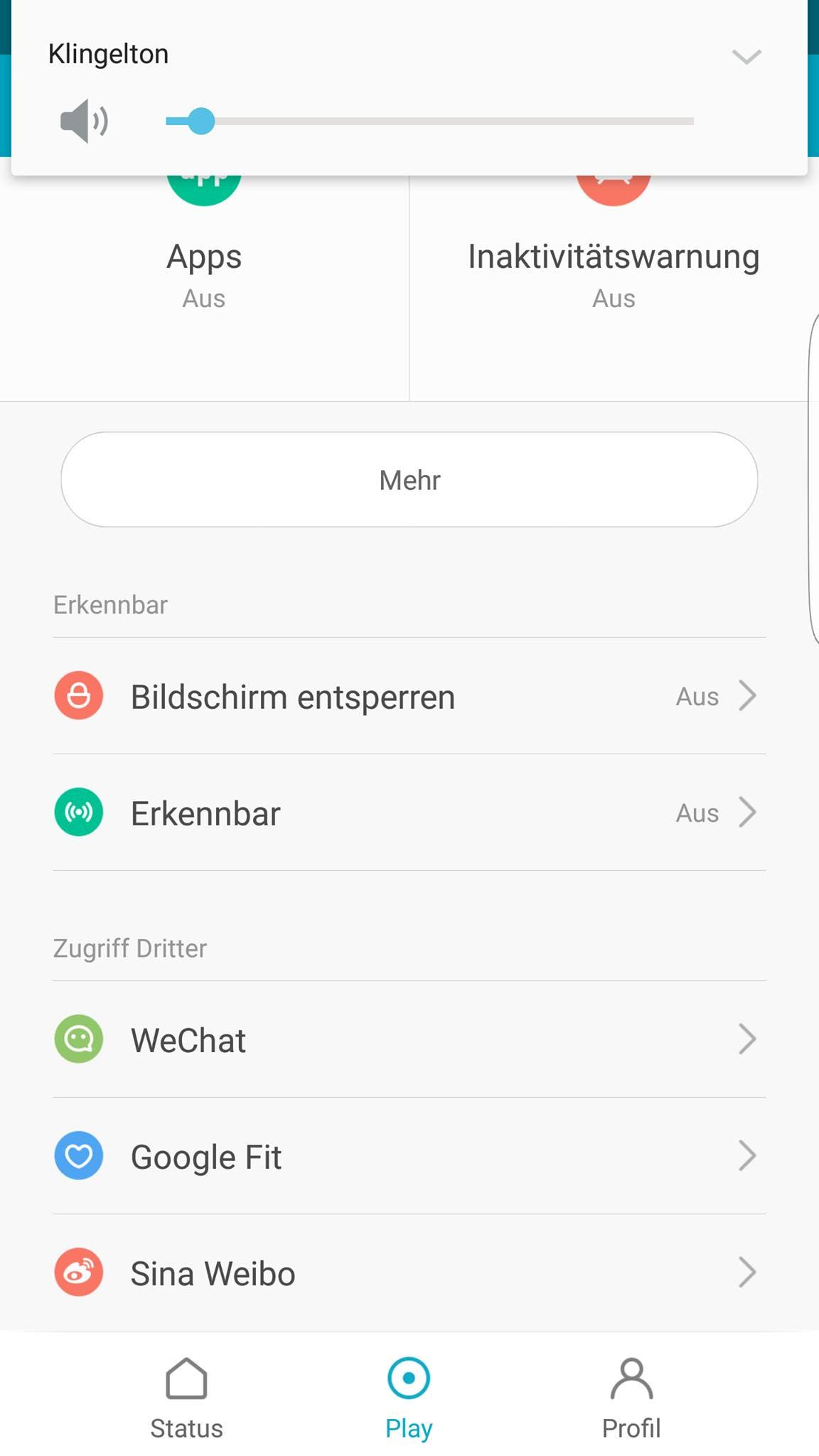Expand the Klingelton volume panel
Viewport: 819px width, 1456px height.
click(x=746, y=56)
